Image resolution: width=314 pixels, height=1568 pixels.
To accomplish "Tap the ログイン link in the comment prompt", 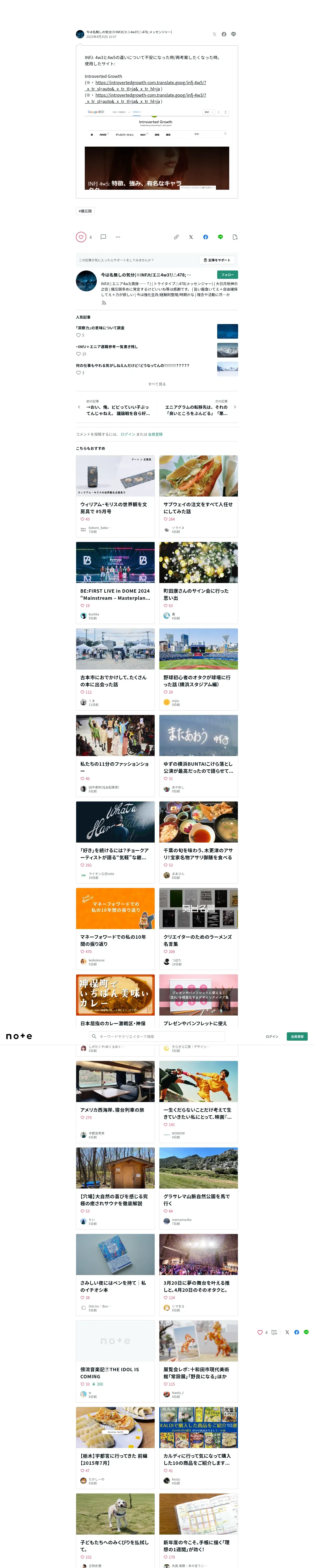I will [x=128, y=435].
